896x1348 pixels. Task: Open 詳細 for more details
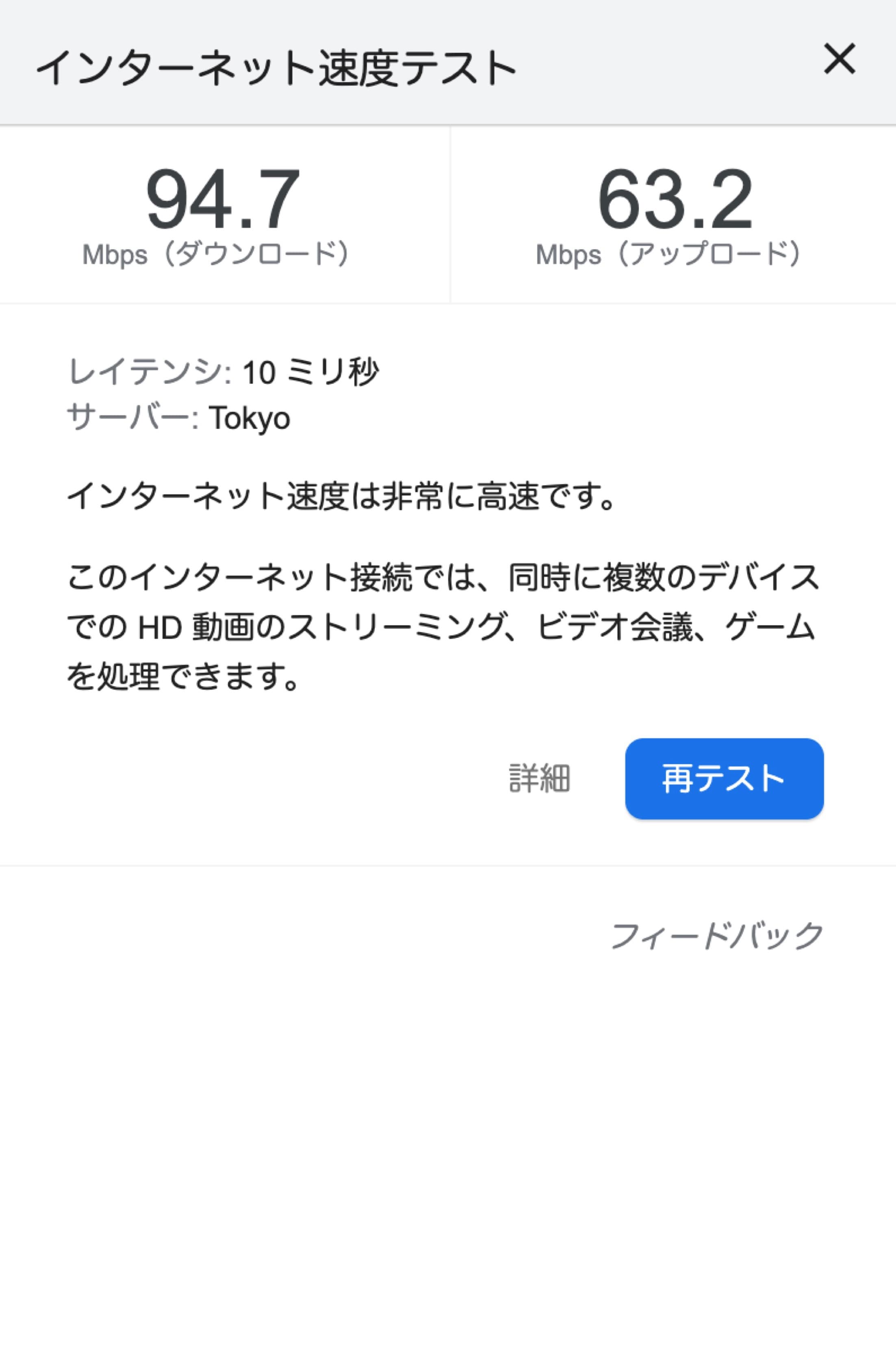(x=539, y=778)
